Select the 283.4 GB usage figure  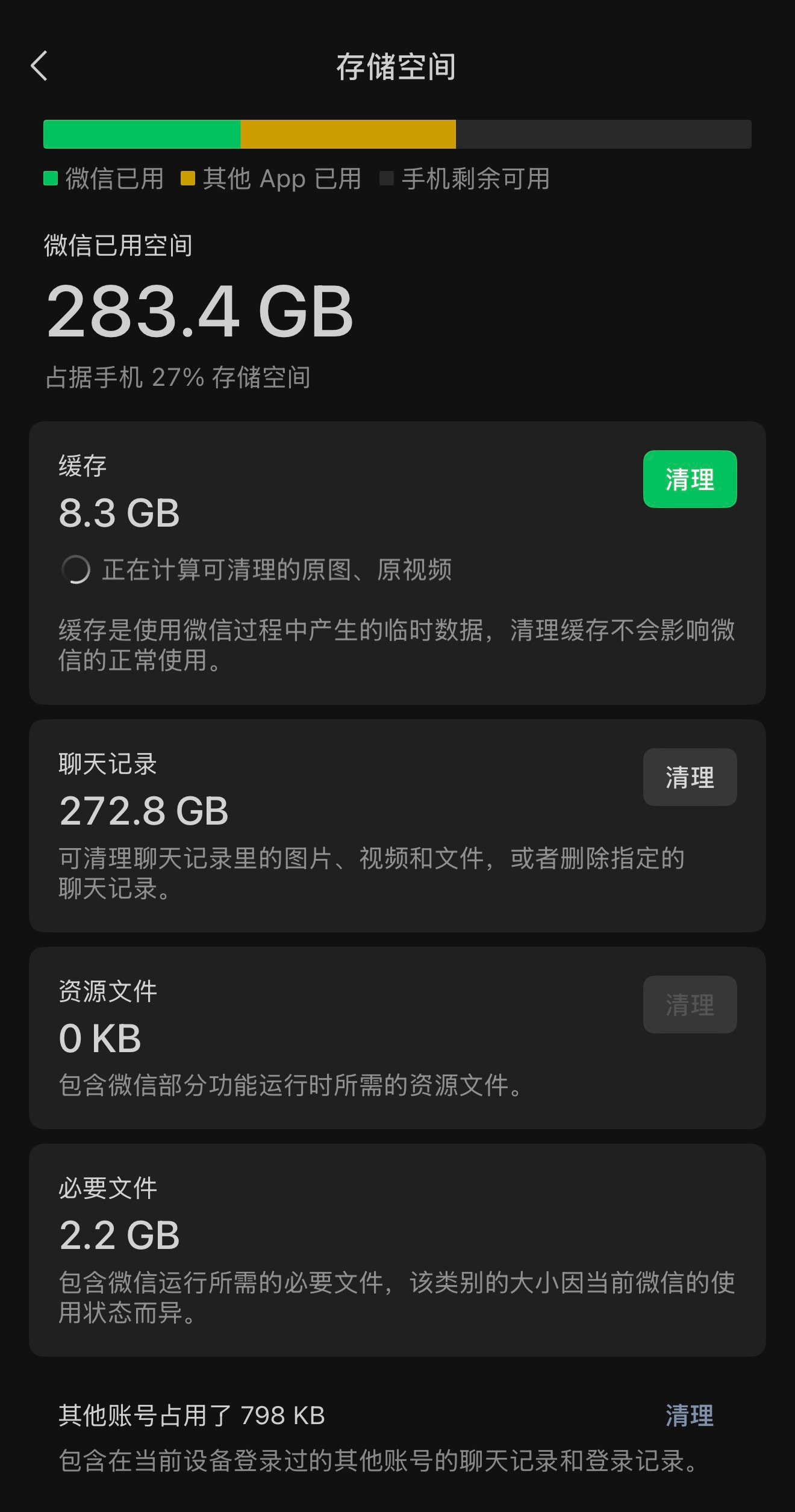pyautogui.click(x=199, y=312)
